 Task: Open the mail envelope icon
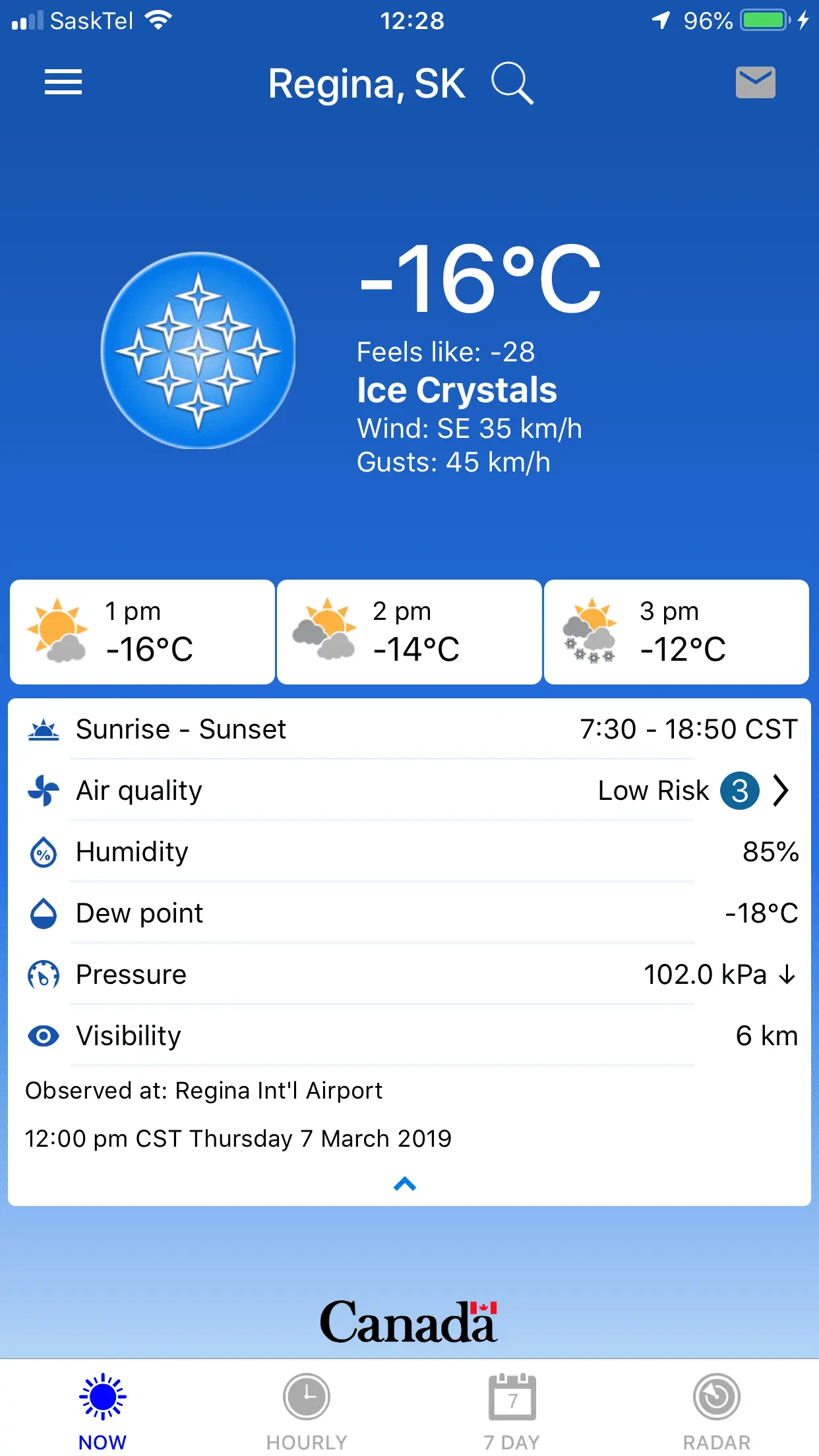755,83
